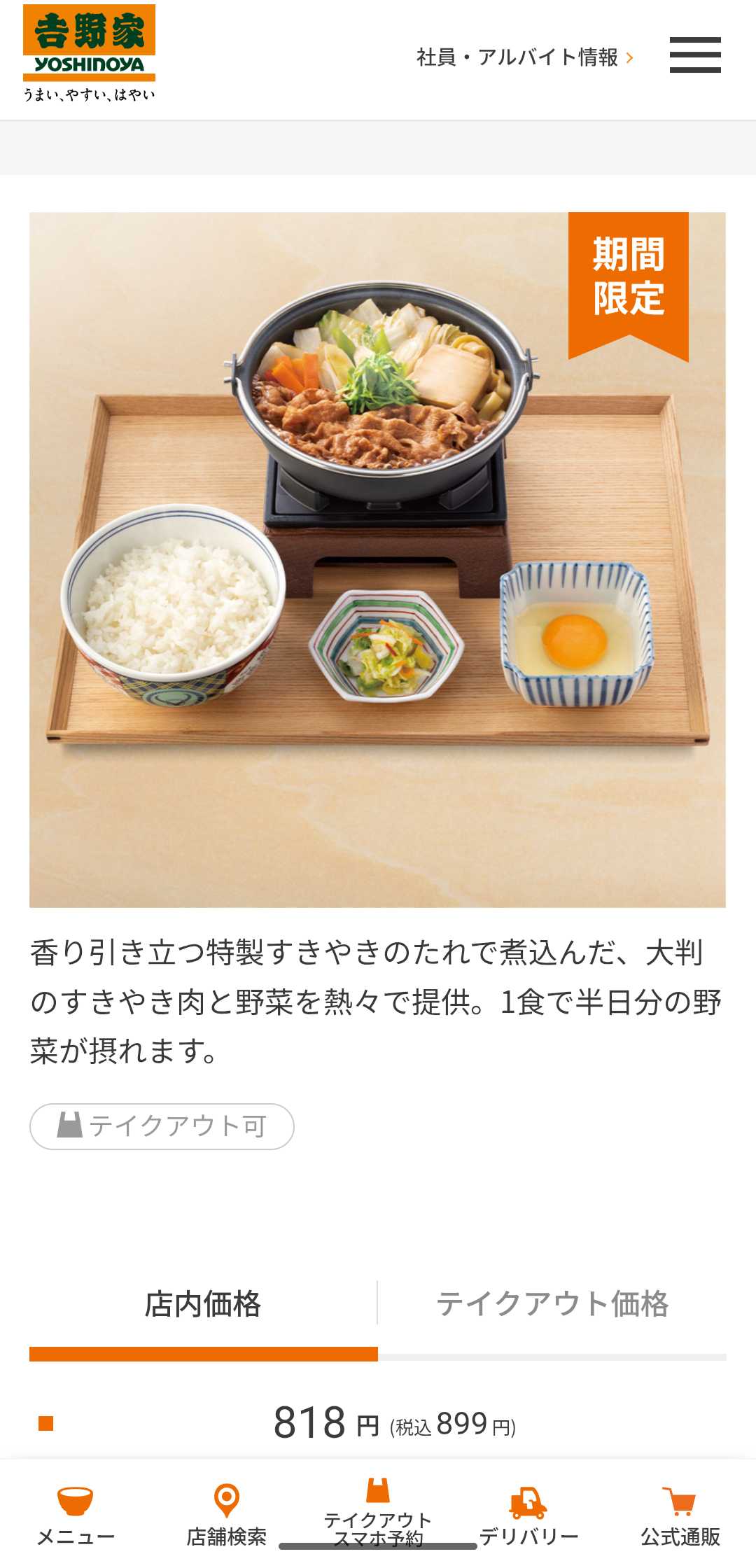
Task: Switch to テイクアウト価格 tab
Action: (x=552, y=1304)
